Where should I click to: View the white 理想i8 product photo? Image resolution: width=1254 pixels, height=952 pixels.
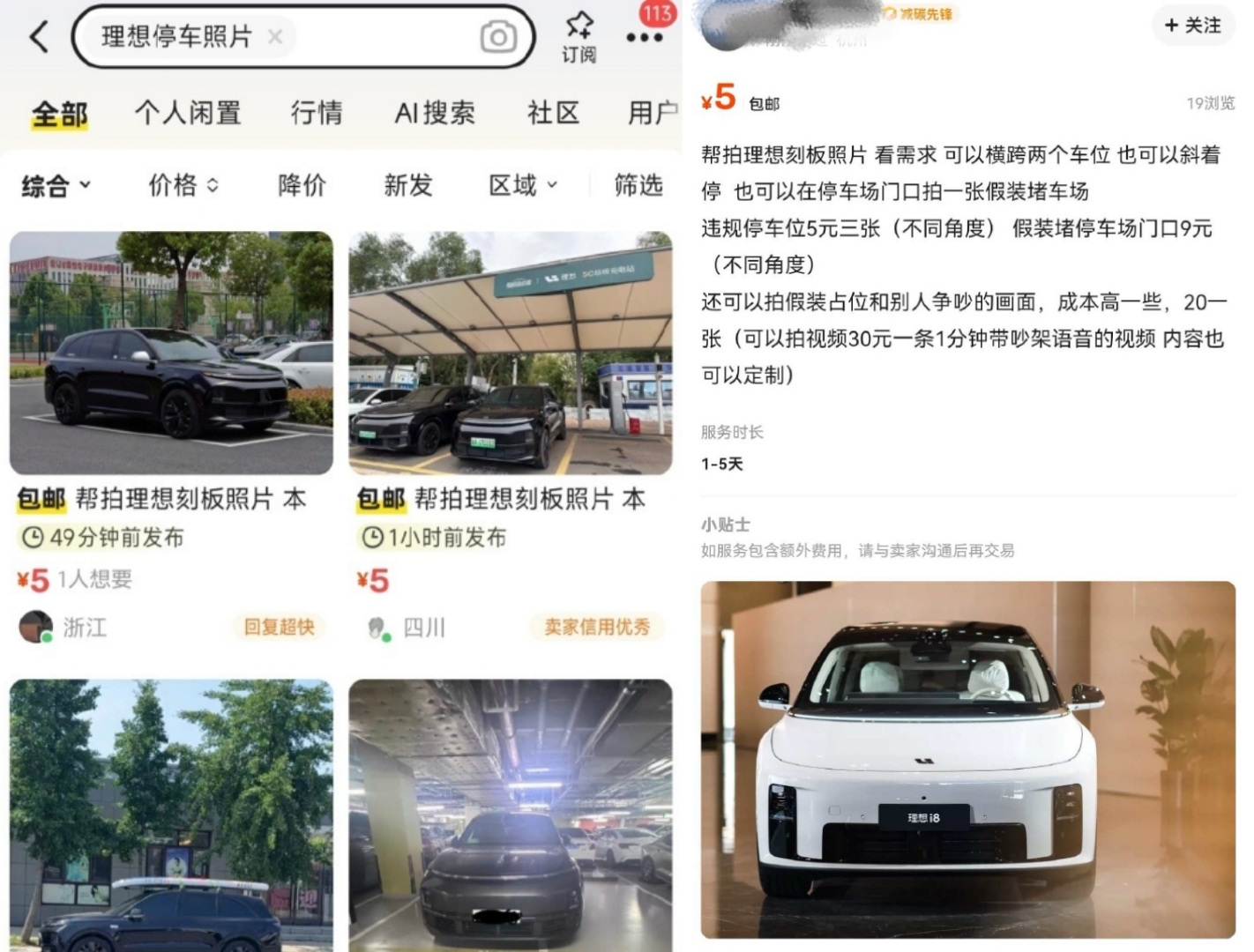(x=967, y=758)
